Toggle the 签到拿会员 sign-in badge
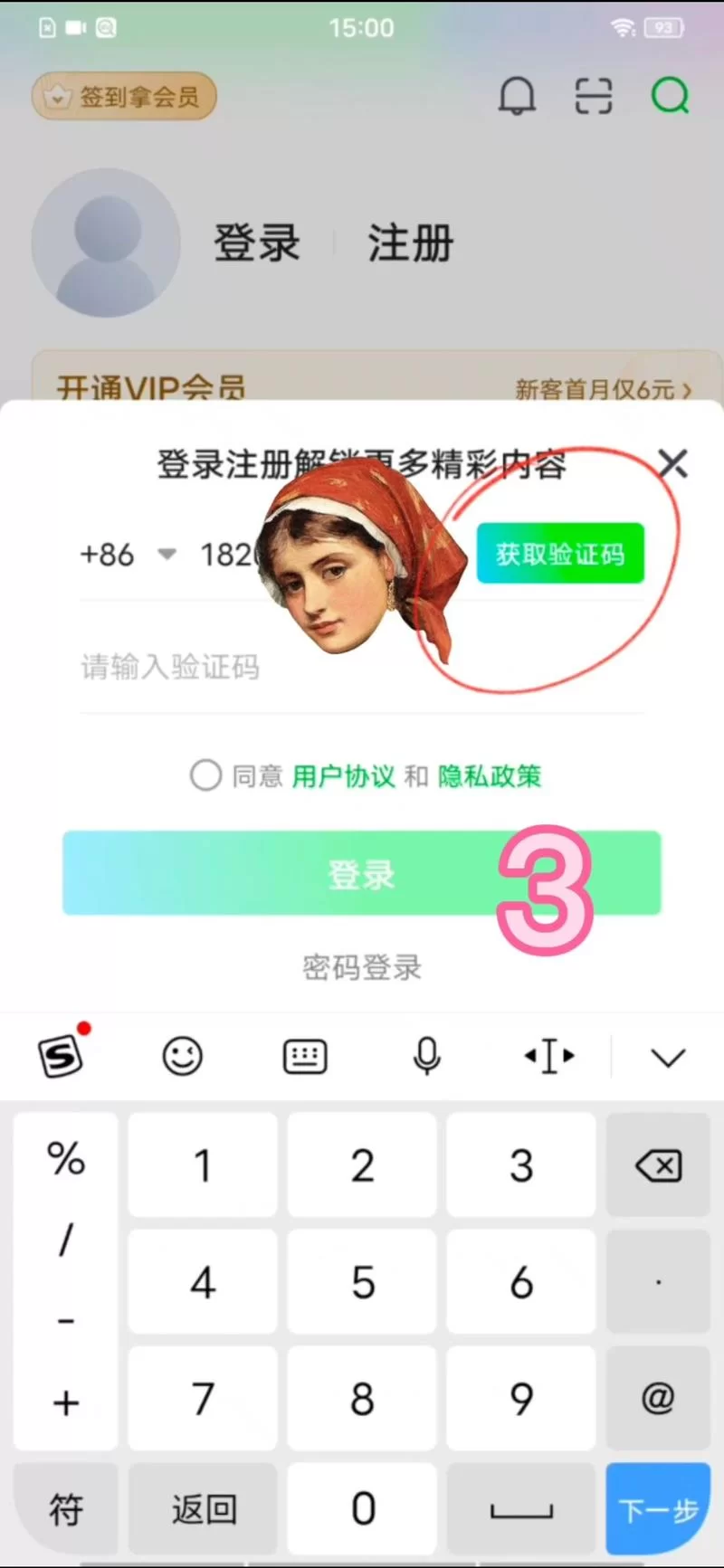Screen dimensions: 724x1568 [124, 96]
